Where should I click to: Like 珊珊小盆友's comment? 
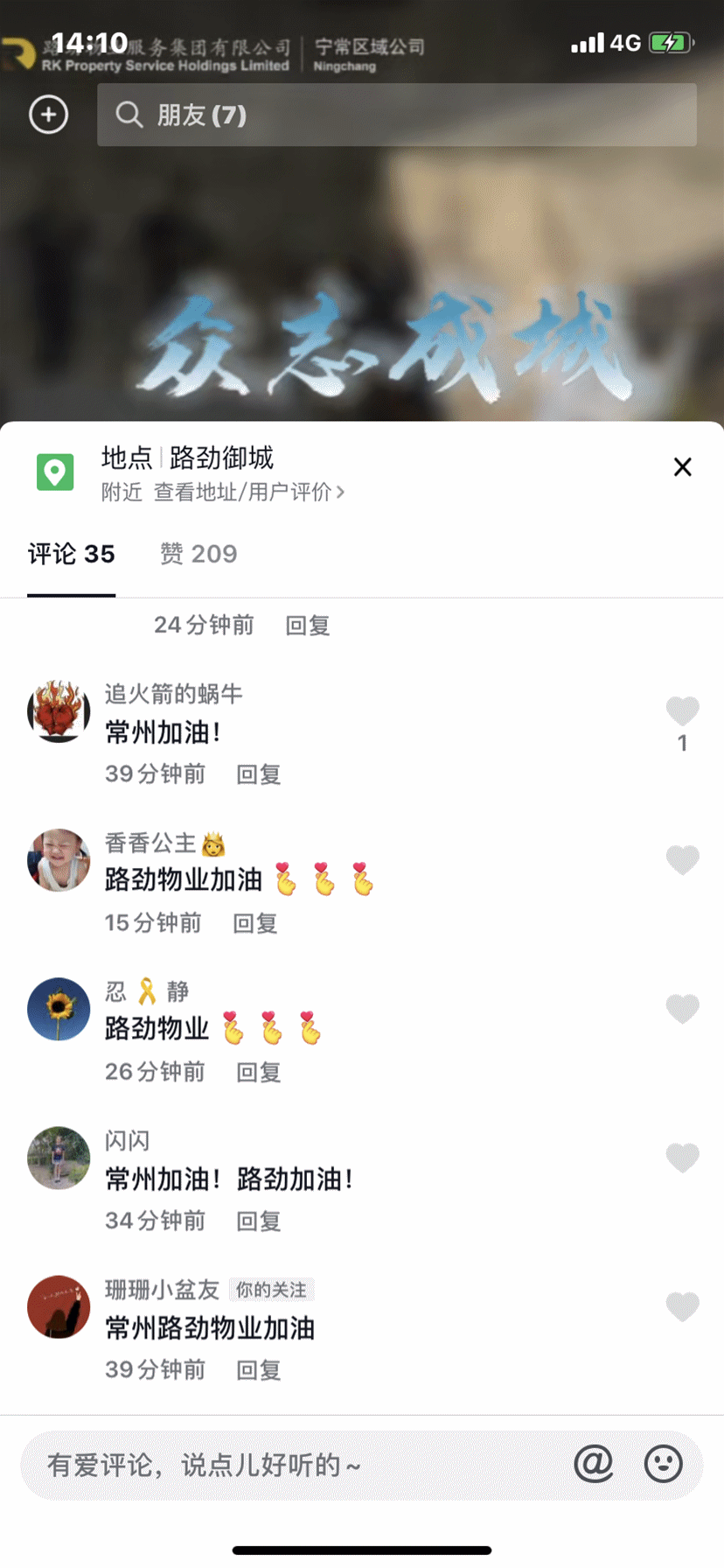pos(683,1306)
